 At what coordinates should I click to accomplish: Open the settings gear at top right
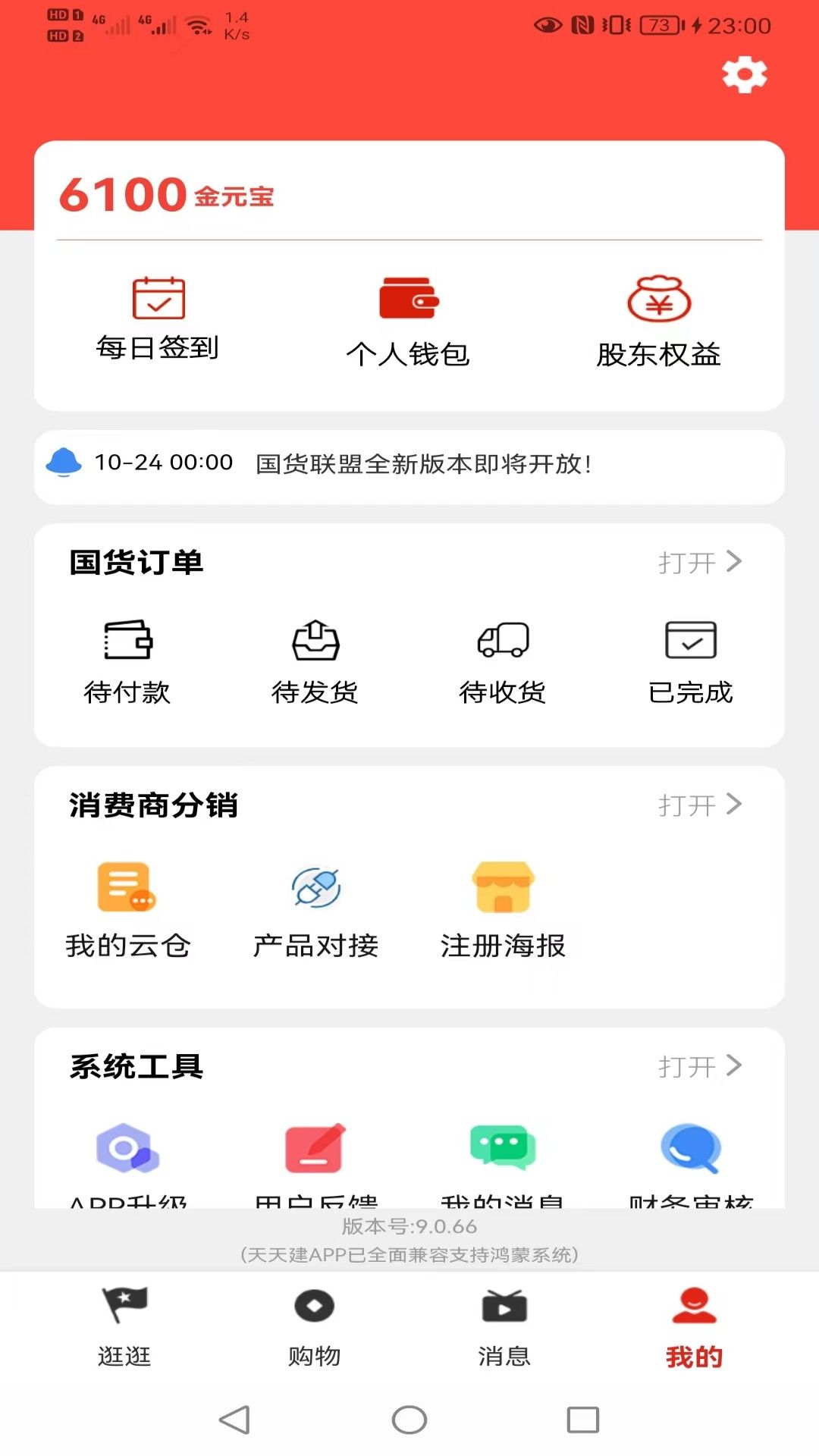[743, 74]
